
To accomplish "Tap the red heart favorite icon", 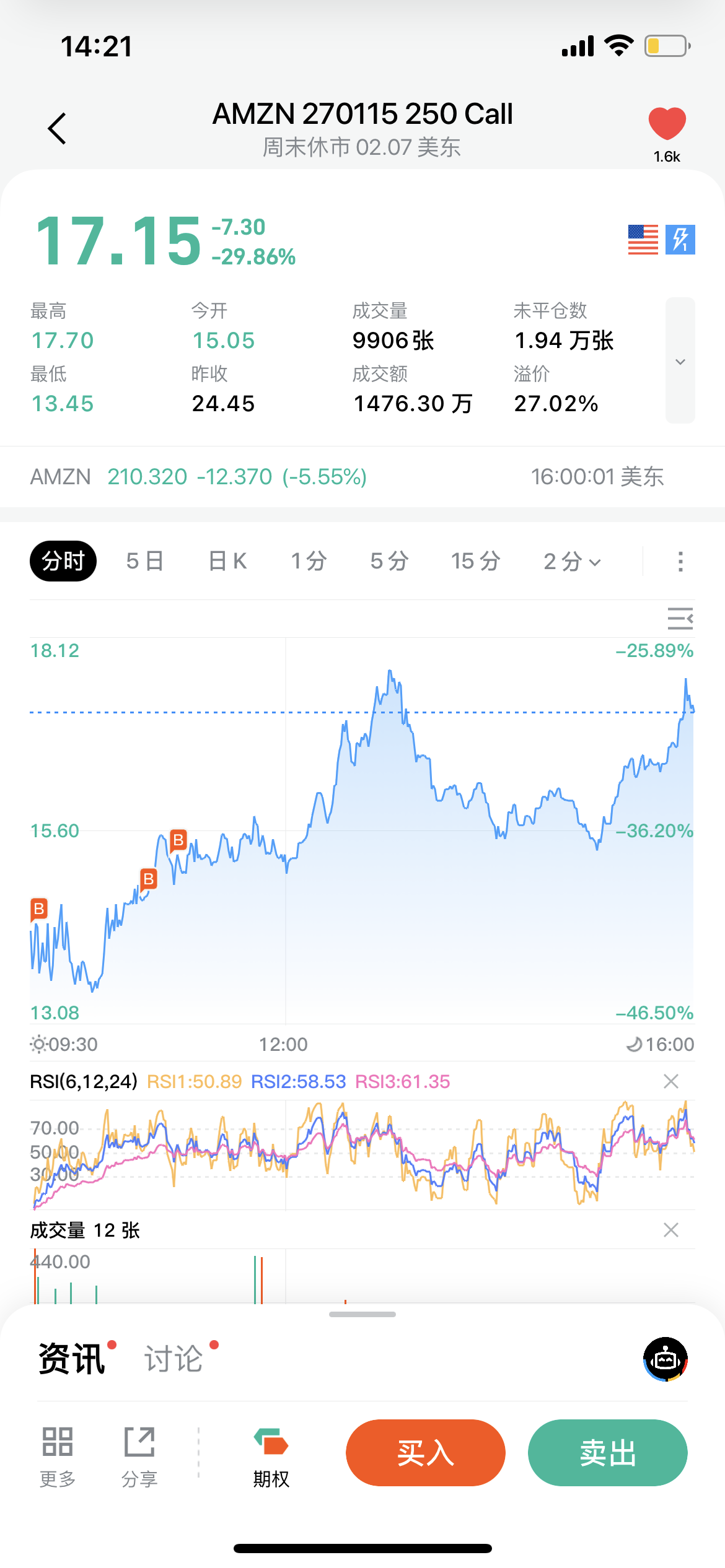I will click(x=667, y=123).
